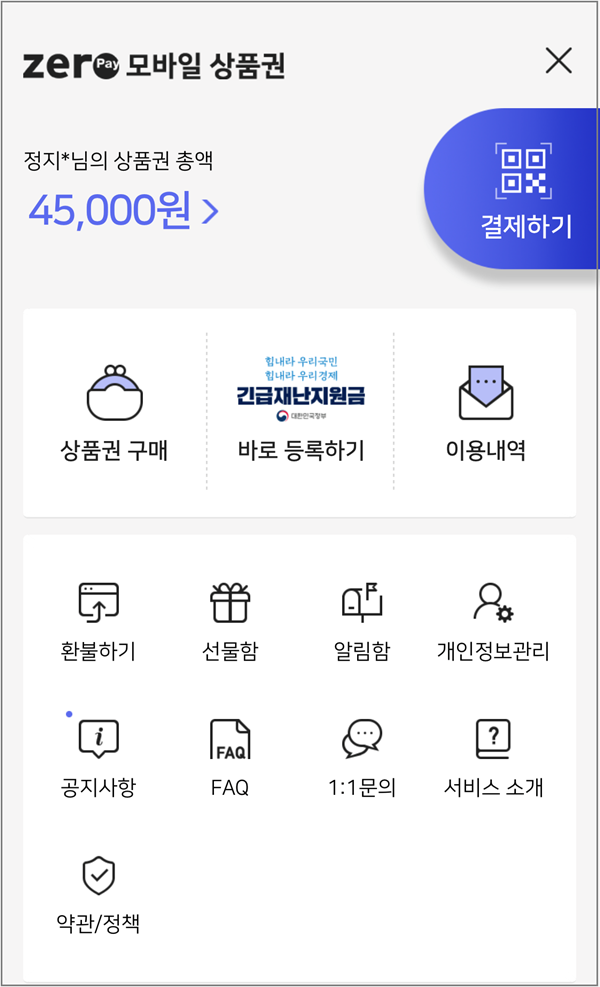Close the mobile gift certificate screen

(558, 61)
